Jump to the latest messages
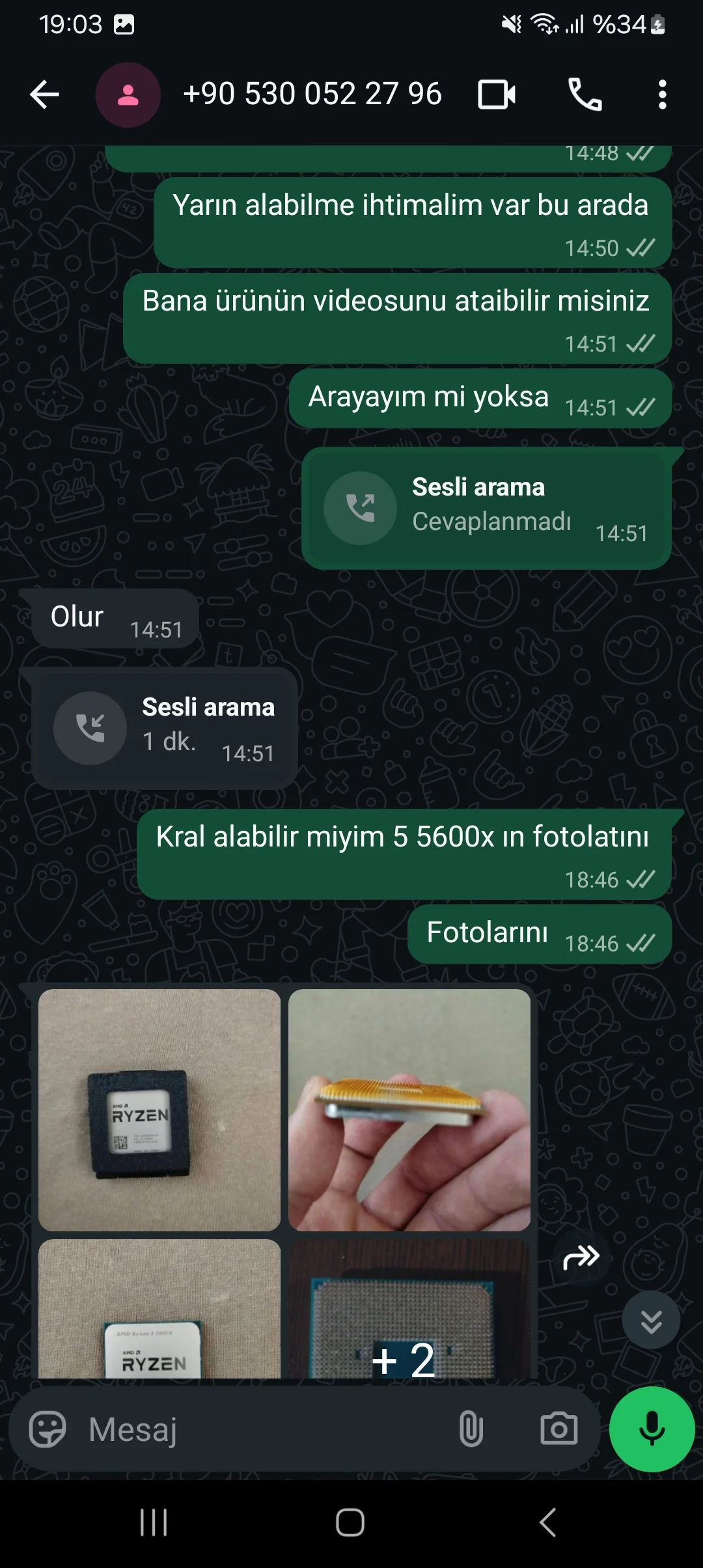The height and width of the screenshot is (1568, 703). click(651, 1321)
